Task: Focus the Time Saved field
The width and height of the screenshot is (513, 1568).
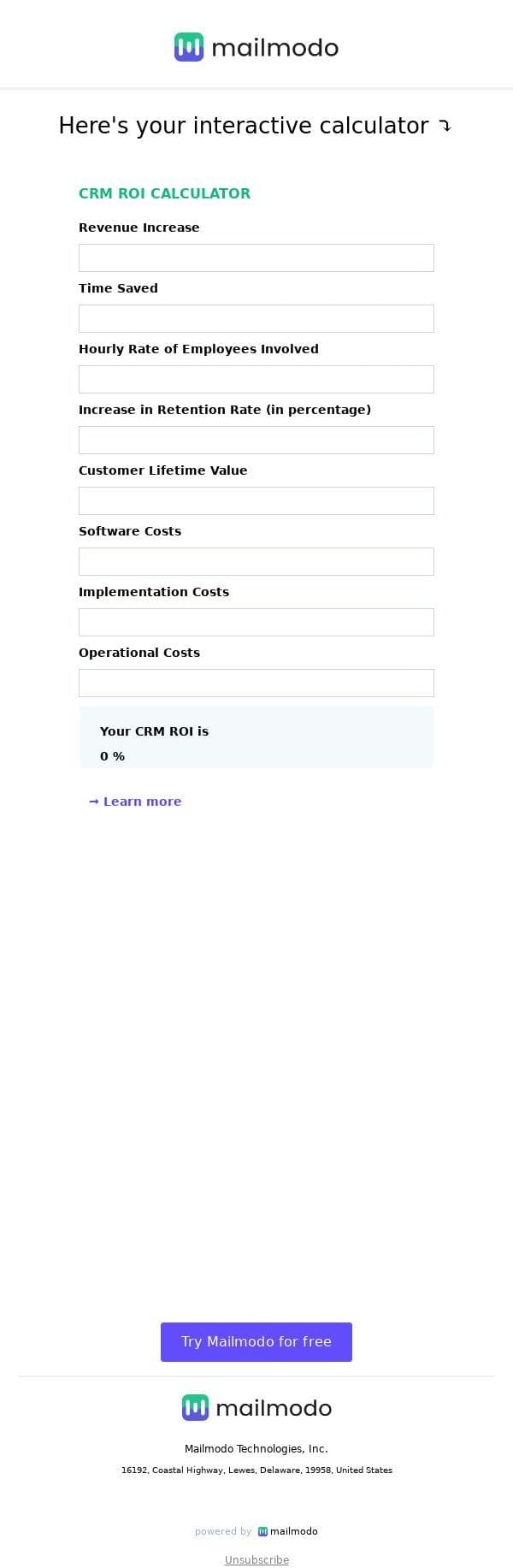Action: point(256,318)
